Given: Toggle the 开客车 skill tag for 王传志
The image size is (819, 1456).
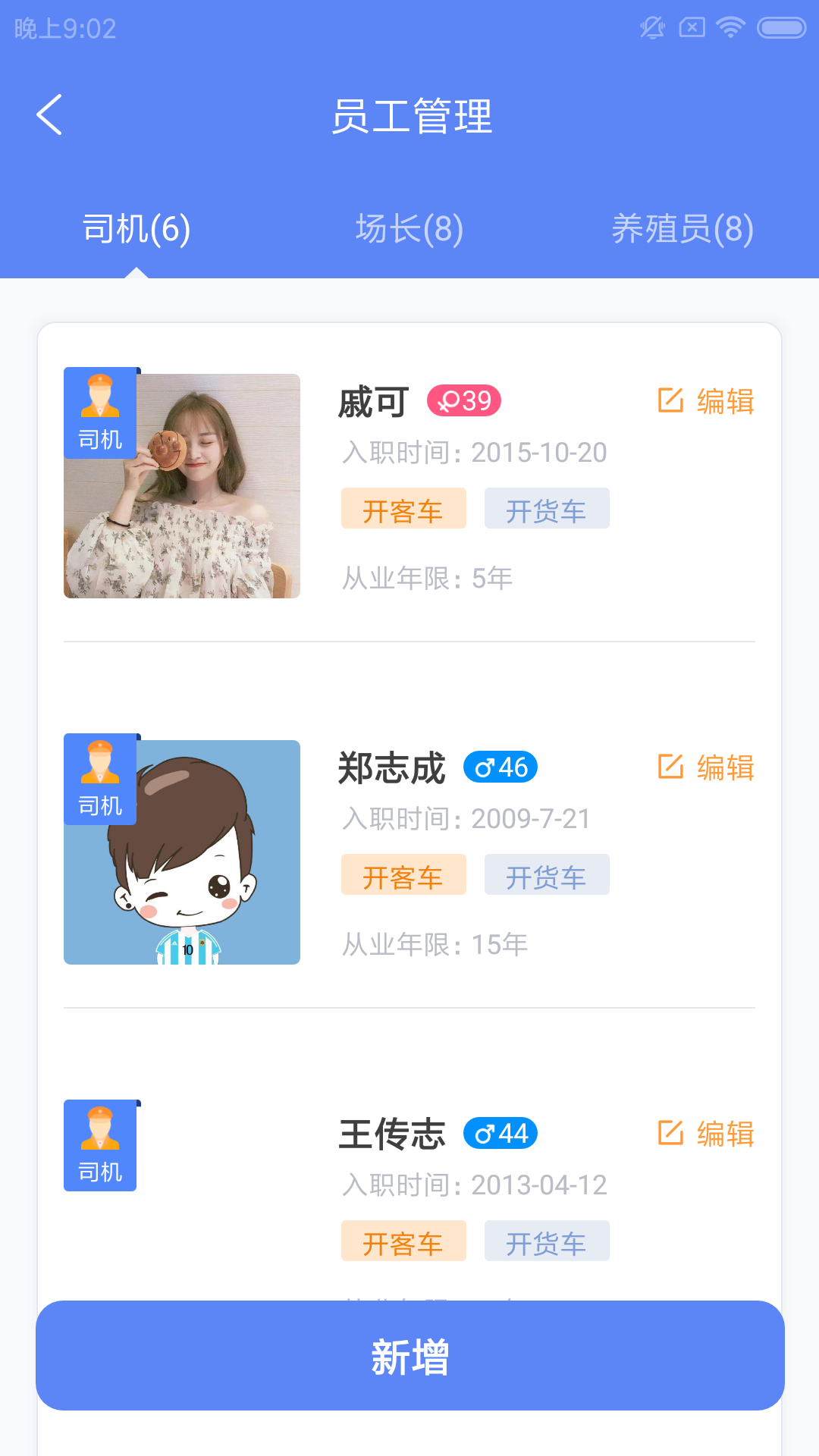Looking at the screenshot, I should (403, 1241).
